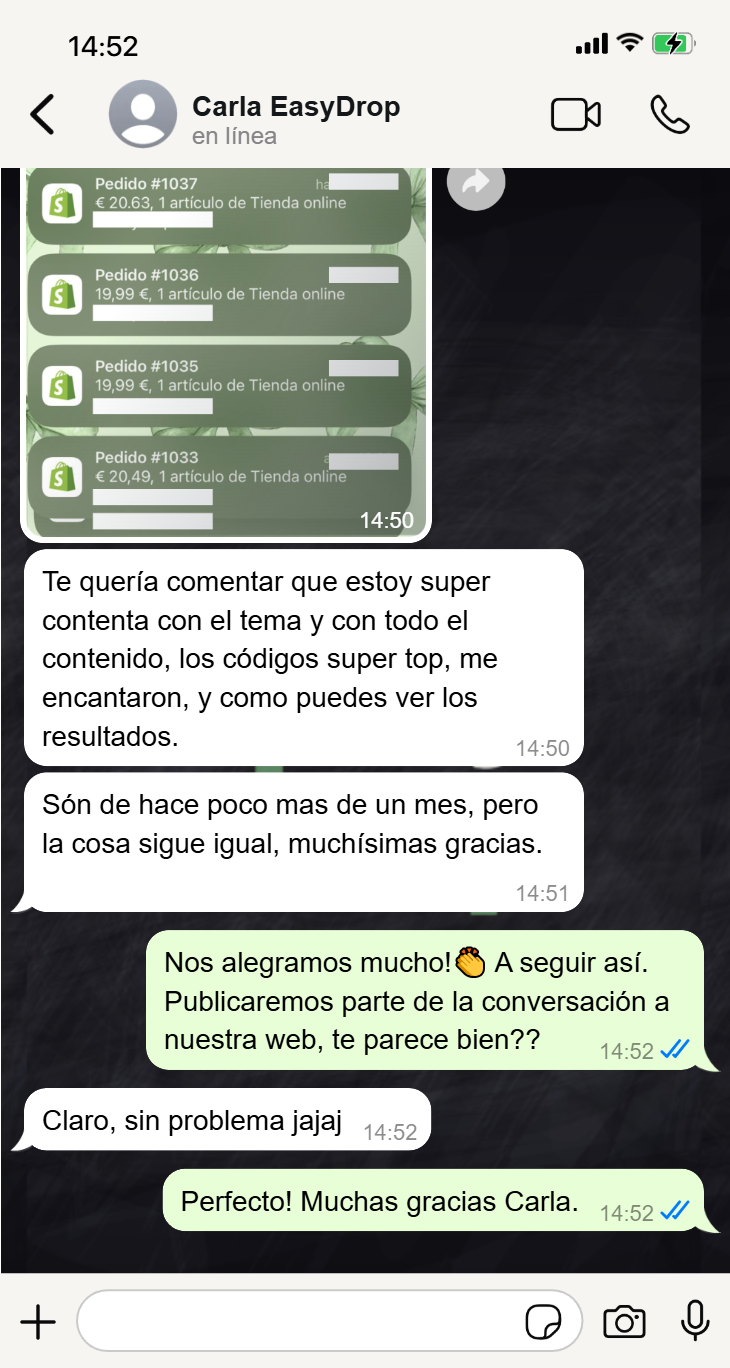Go back to the chat list
Viewport: 730px width, 1368px height.
pos(43,115)
